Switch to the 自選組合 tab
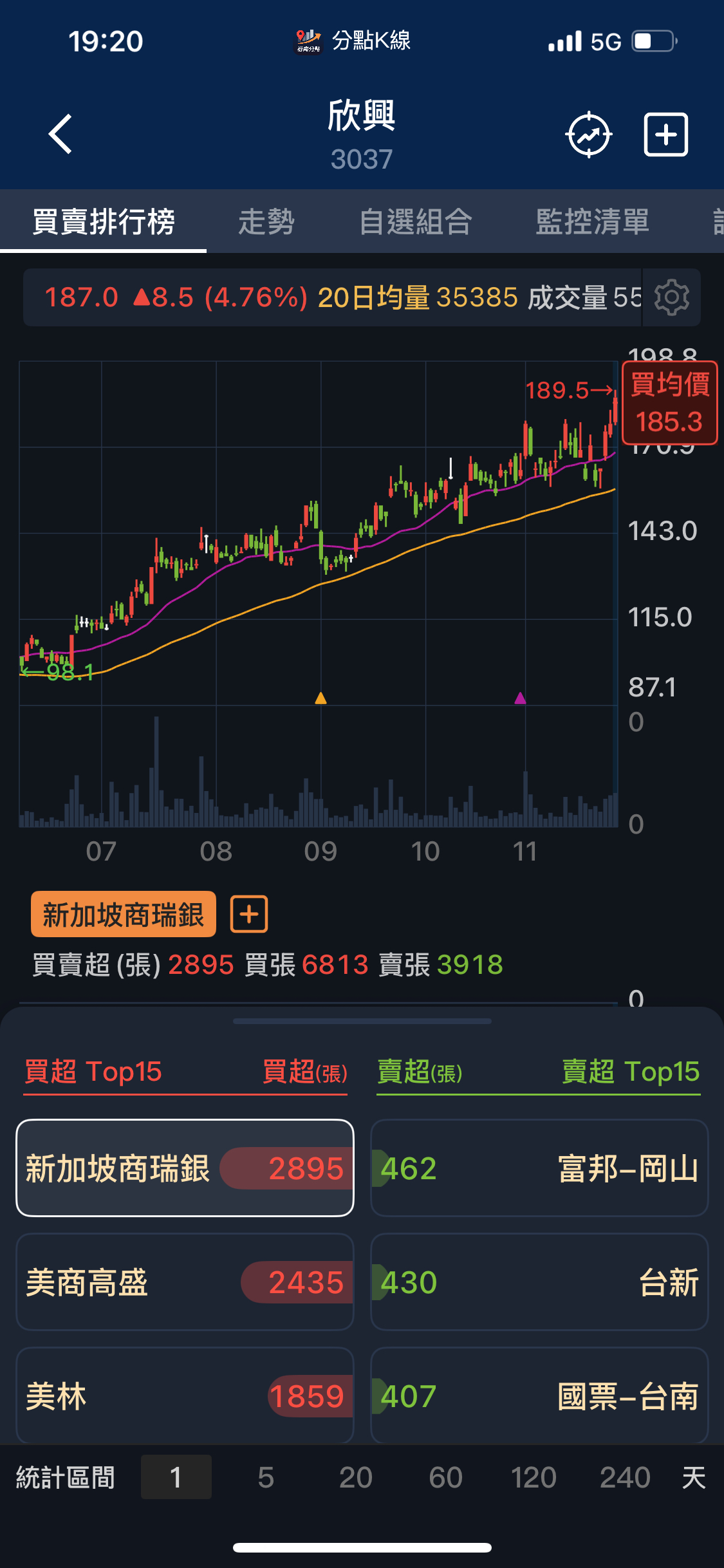 [x=416, y=222]
